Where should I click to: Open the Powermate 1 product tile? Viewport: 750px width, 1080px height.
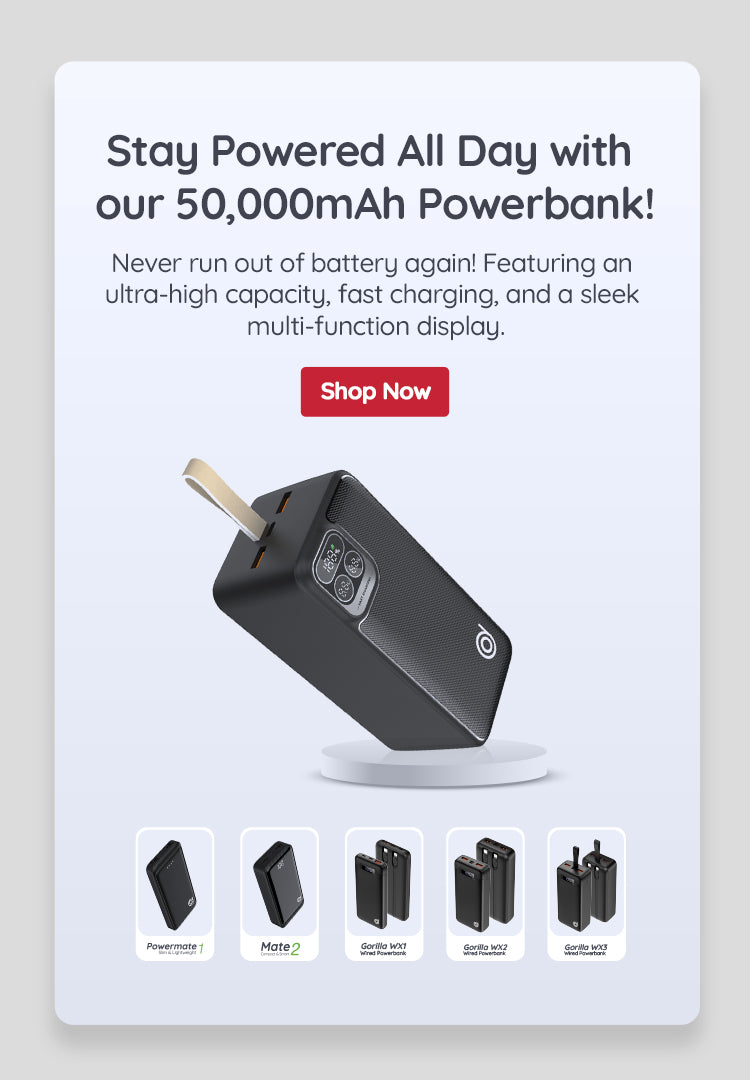pyautogui.click(x=175, y=893)
